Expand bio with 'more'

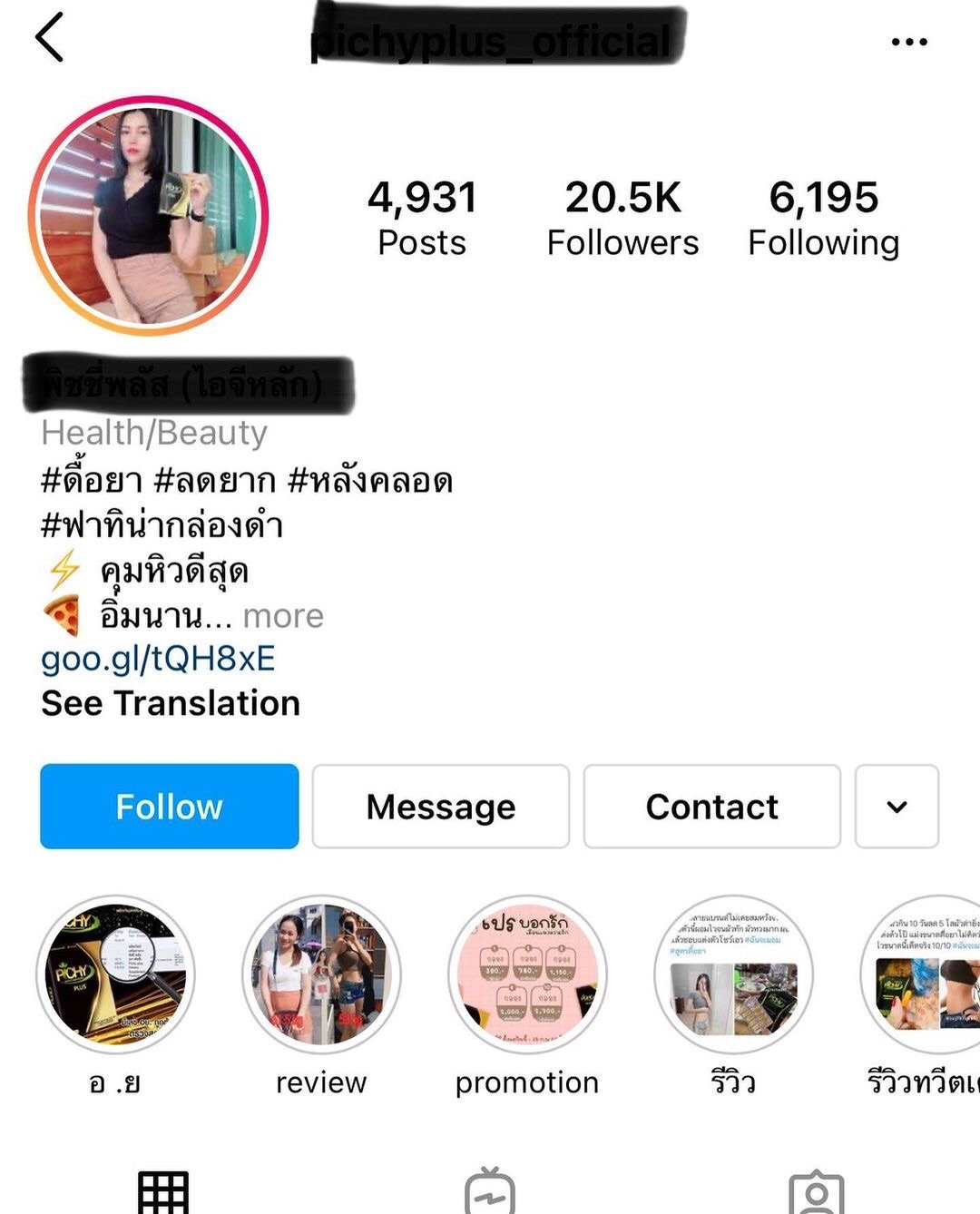click(283, 616)
